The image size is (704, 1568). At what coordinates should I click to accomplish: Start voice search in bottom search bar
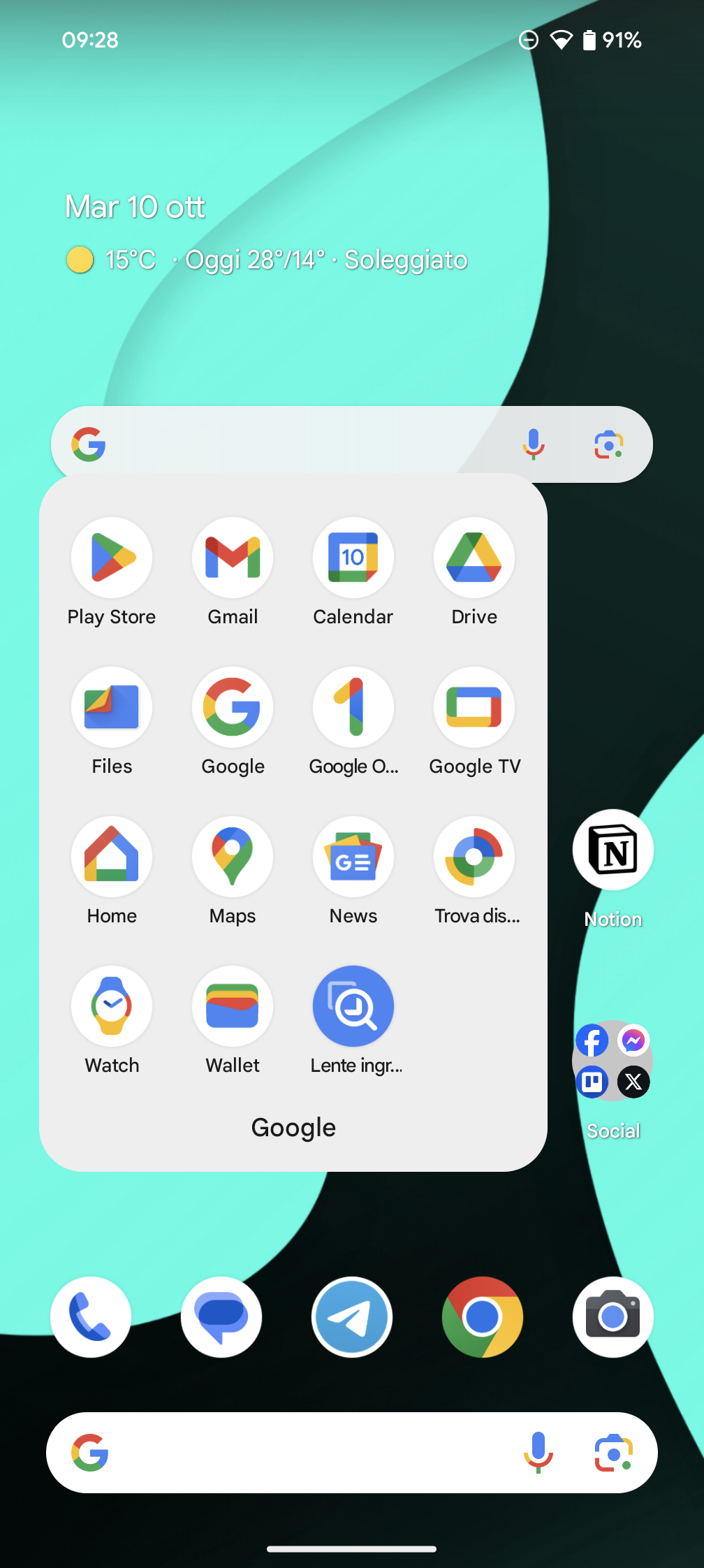tap(538, 1453)
